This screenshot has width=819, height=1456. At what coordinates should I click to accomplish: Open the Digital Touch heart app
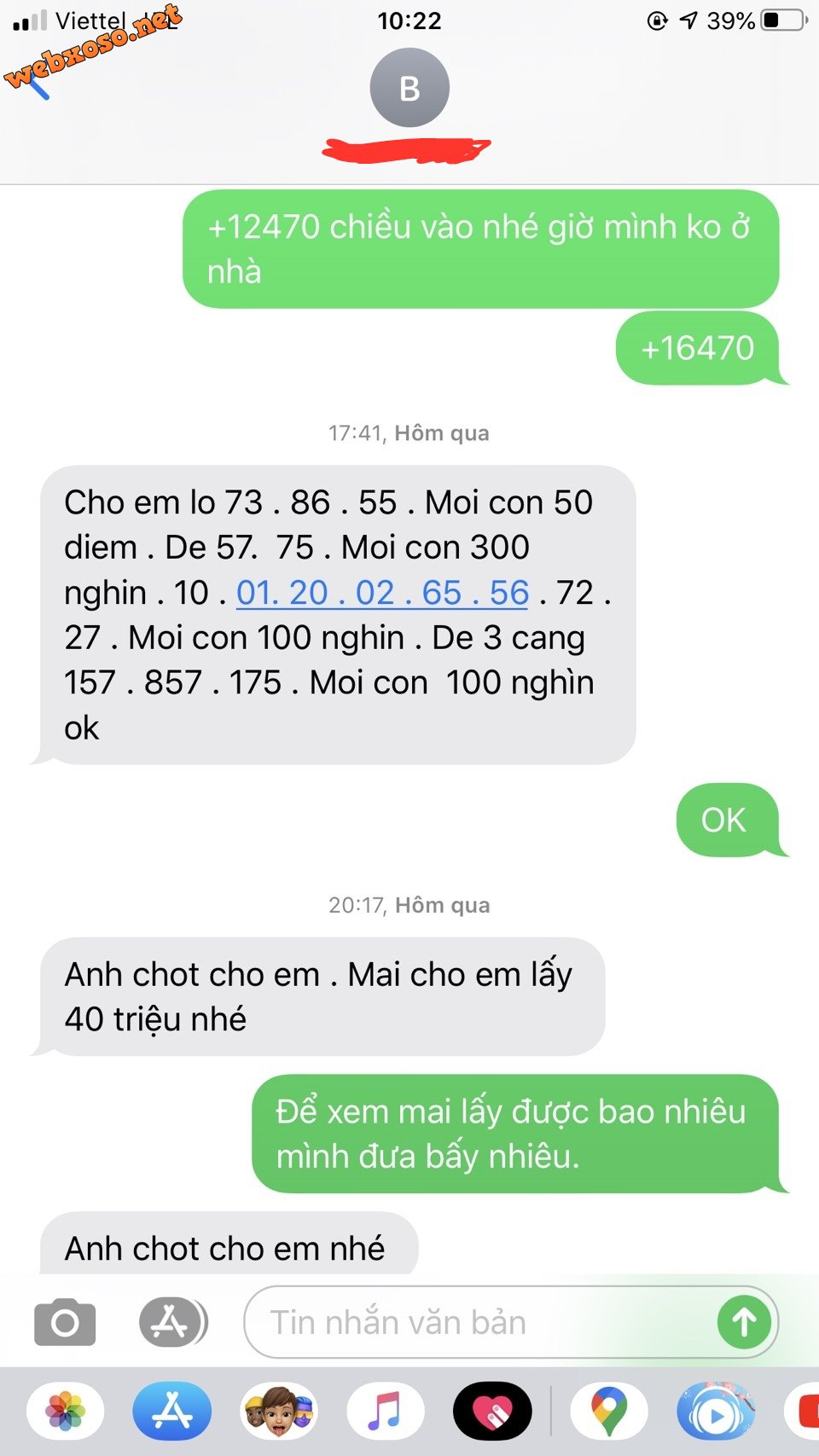492,1411
